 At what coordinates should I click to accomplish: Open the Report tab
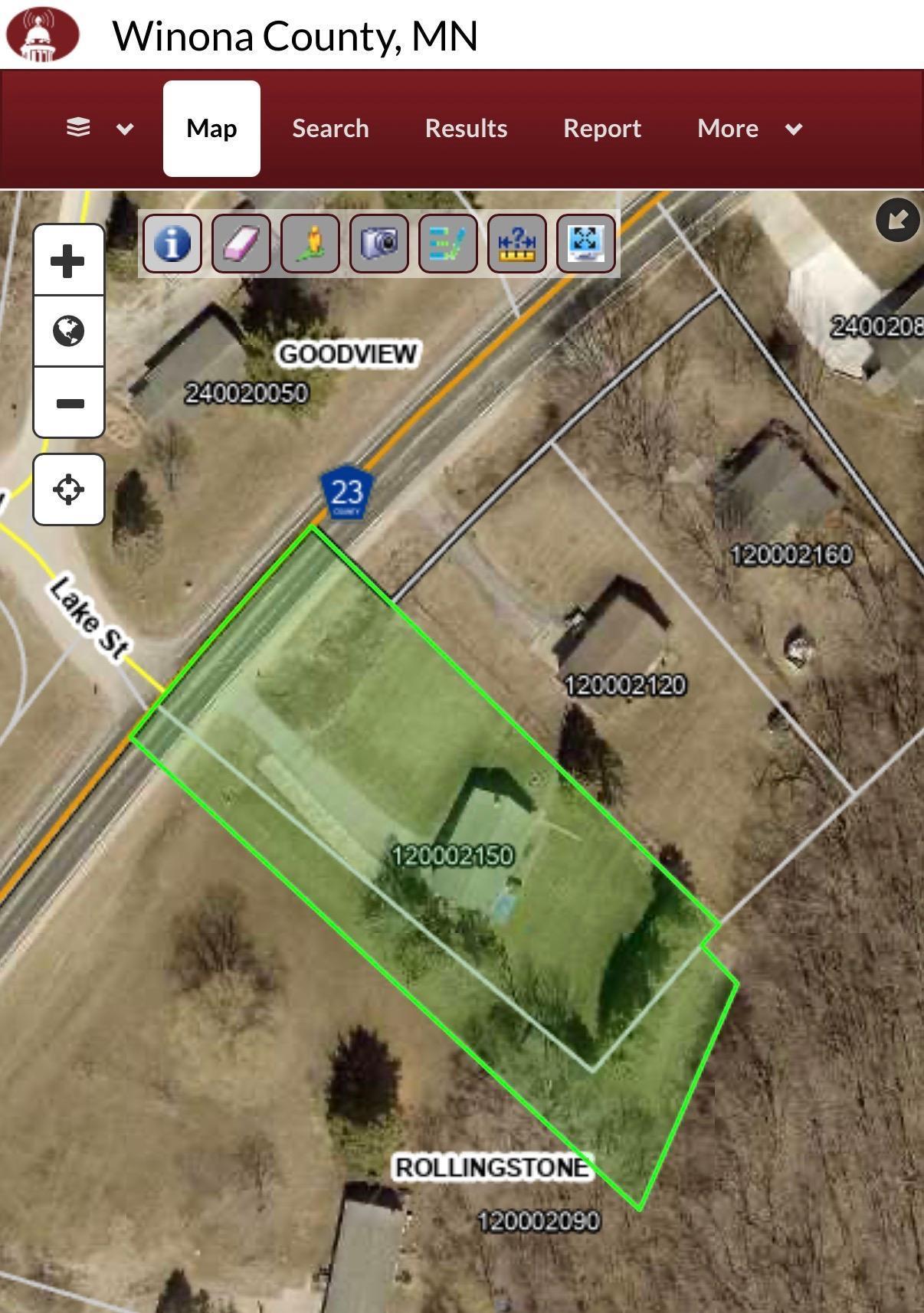(x=601, y=128)
